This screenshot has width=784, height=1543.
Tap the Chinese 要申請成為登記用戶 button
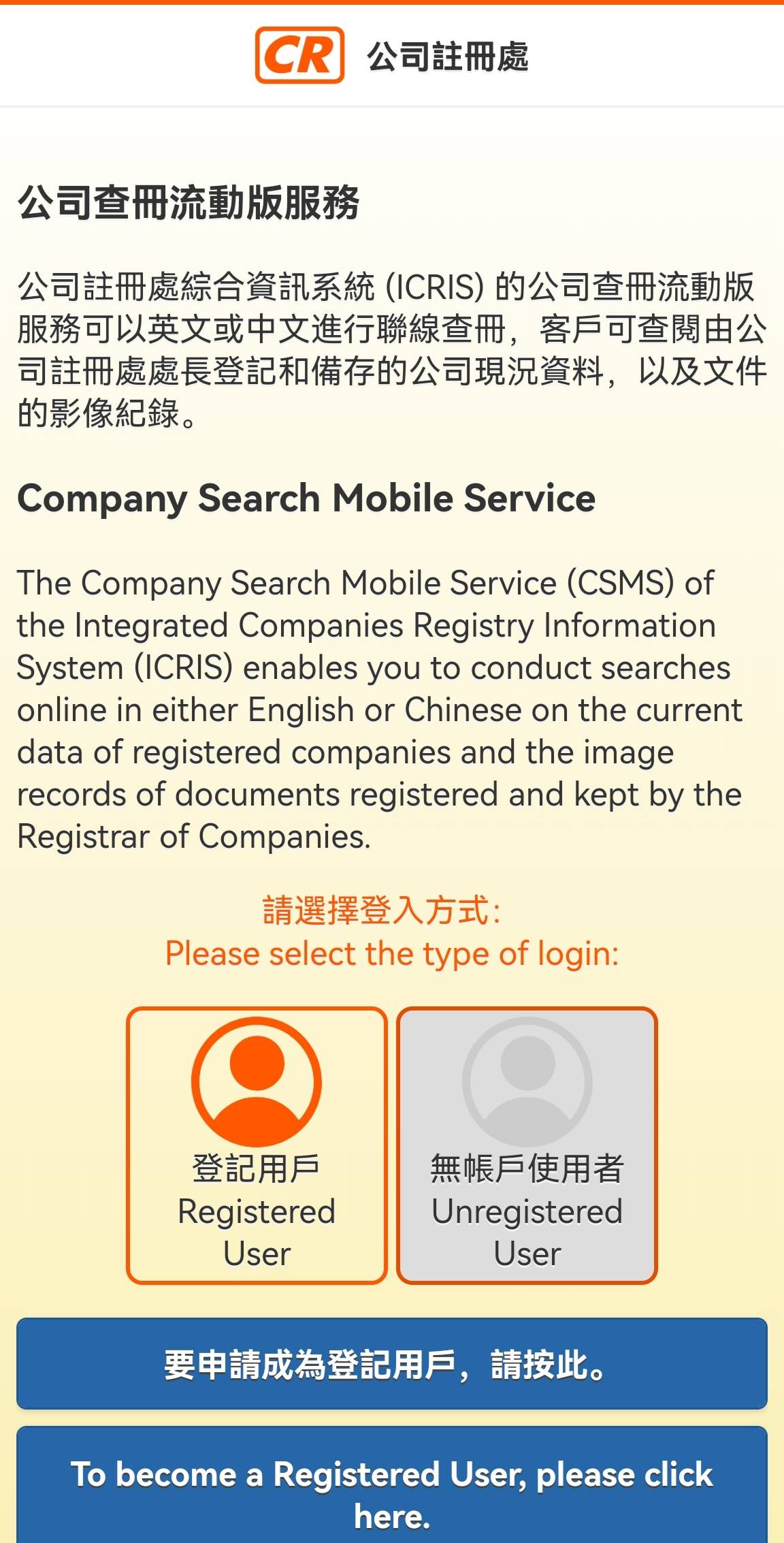(x=392, y=1364)
